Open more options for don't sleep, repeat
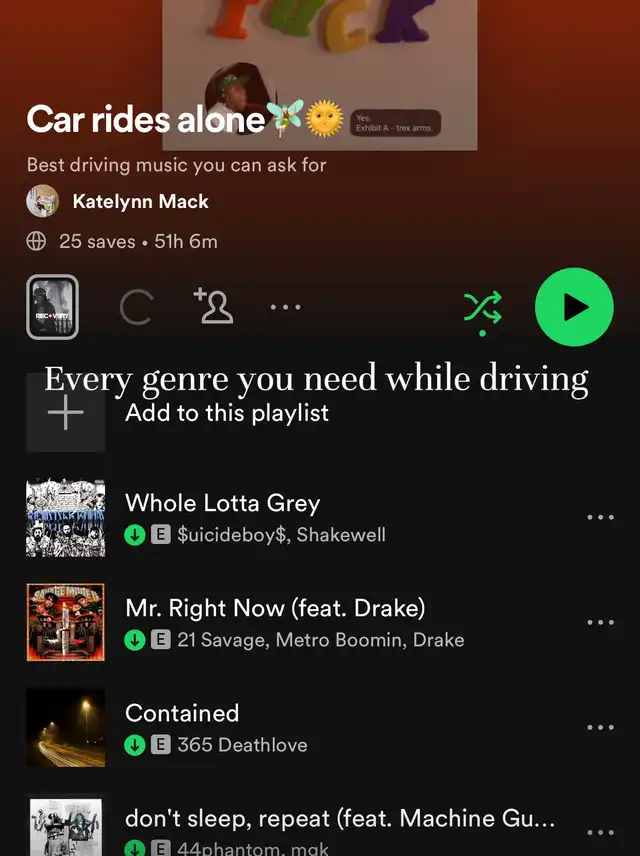The image size is (640, 856). click(600, 831)
